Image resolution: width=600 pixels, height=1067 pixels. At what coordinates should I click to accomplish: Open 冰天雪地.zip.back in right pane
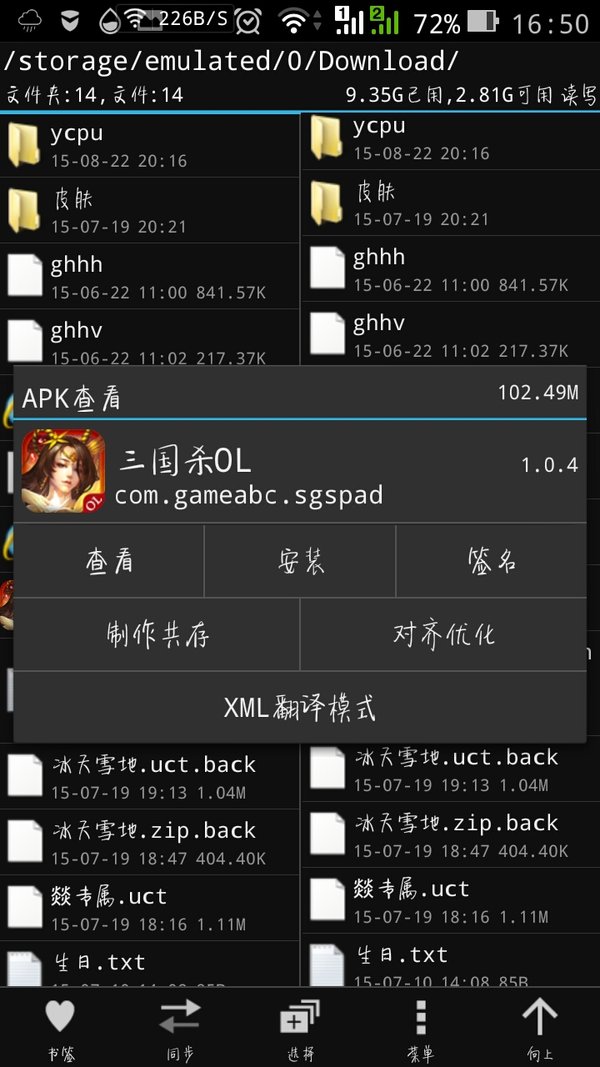click(450, 836)
